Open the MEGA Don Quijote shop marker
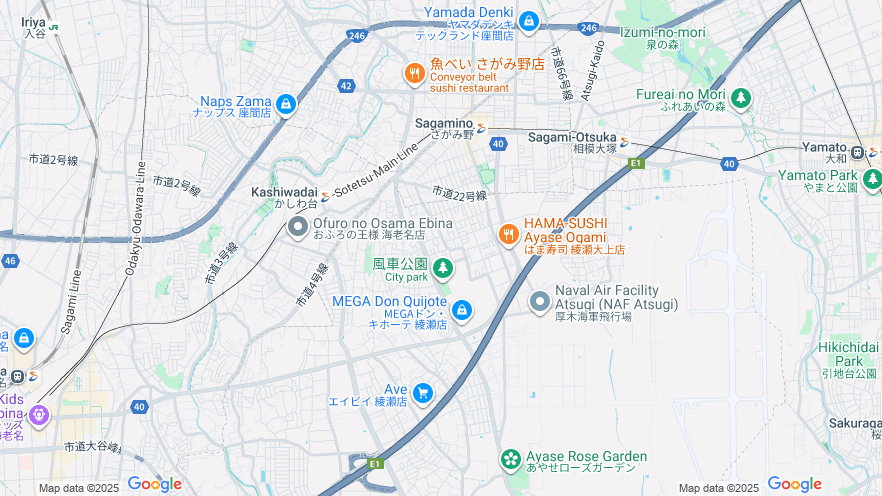The image size is (882, 496). click(x=461, y=311)
